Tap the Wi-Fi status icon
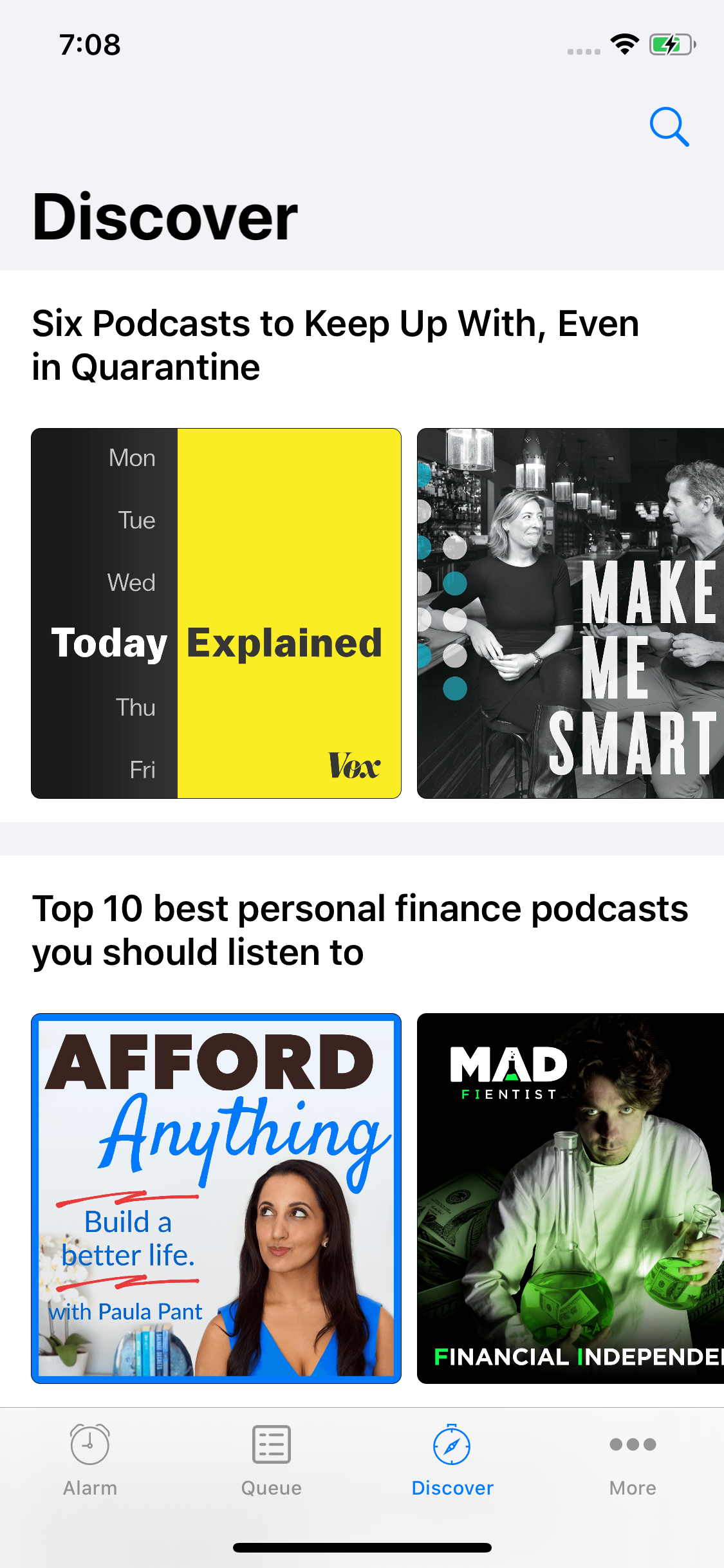Image resolution: width=724 pixels, height=1568 pixels. tap(623, 44)
